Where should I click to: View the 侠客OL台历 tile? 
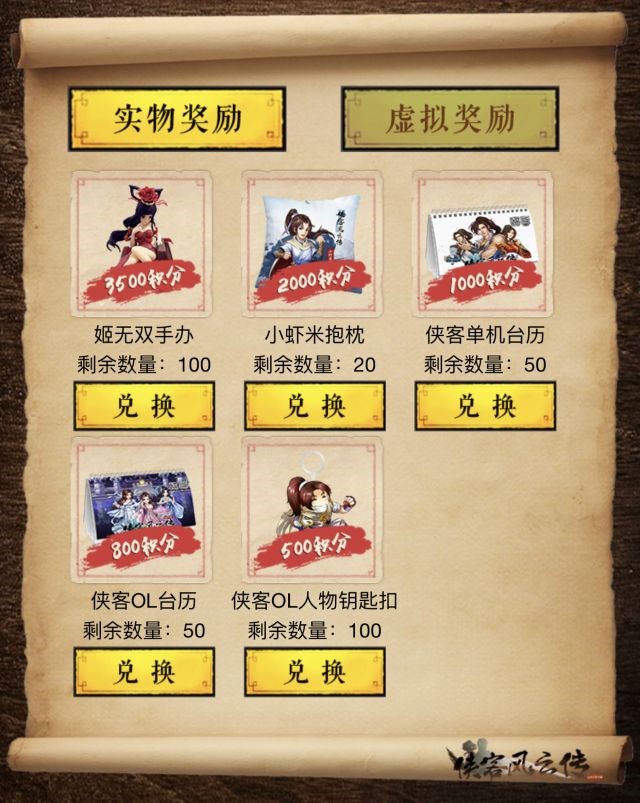[141, 508]
